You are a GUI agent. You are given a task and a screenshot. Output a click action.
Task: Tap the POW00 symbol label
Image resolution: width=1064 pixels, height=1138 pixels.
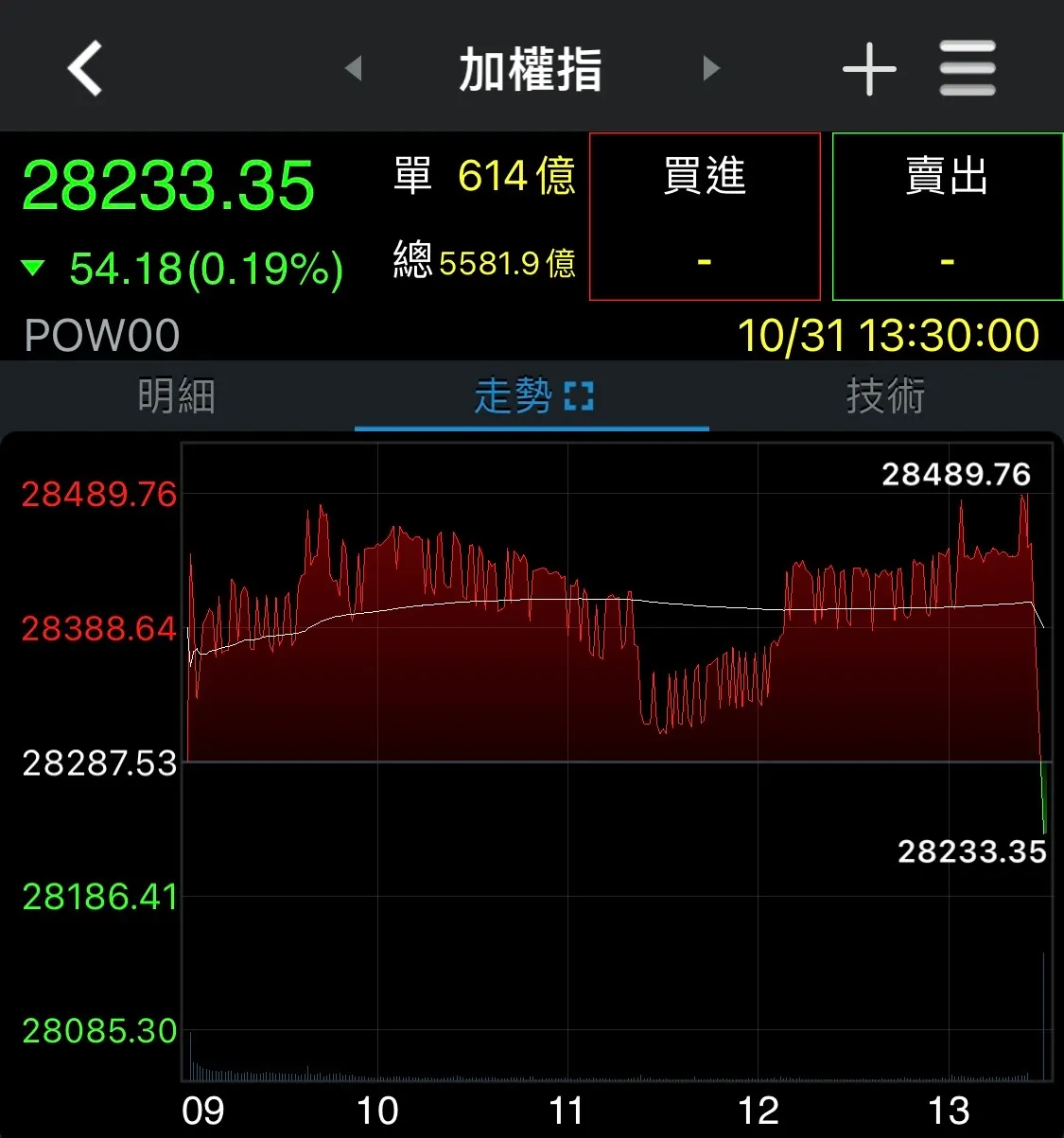[x=101, y=335]
